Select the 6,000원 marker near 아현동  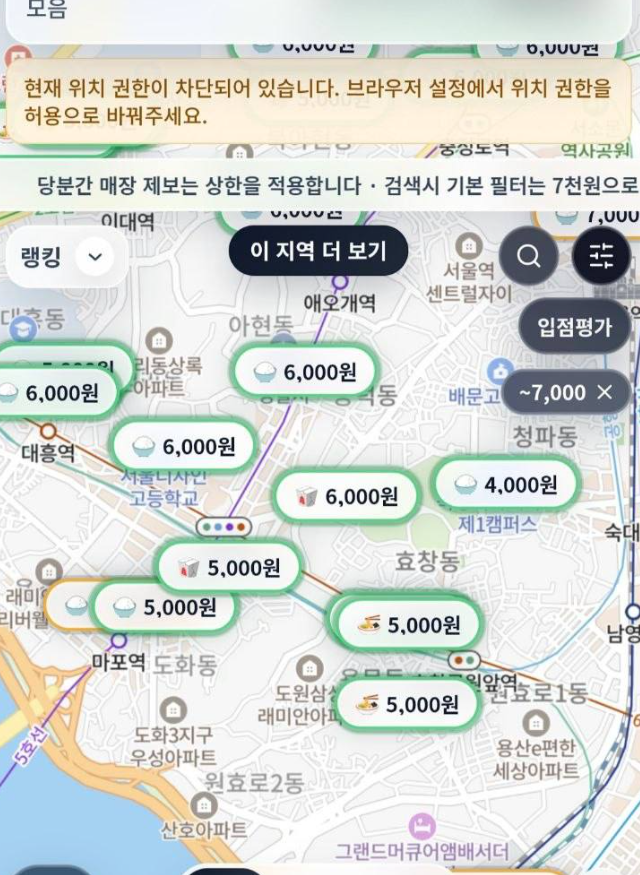(305, 372)
